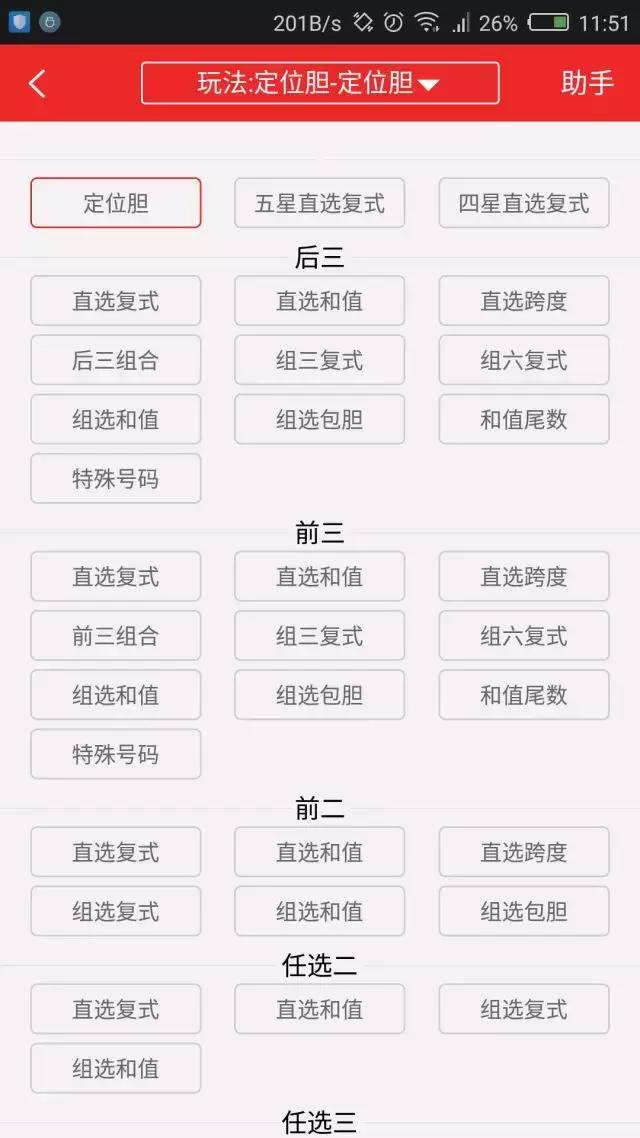640x1138 pixels.
Task: Pick 直选跨度 under 前二
Action: tap(524, 851)
